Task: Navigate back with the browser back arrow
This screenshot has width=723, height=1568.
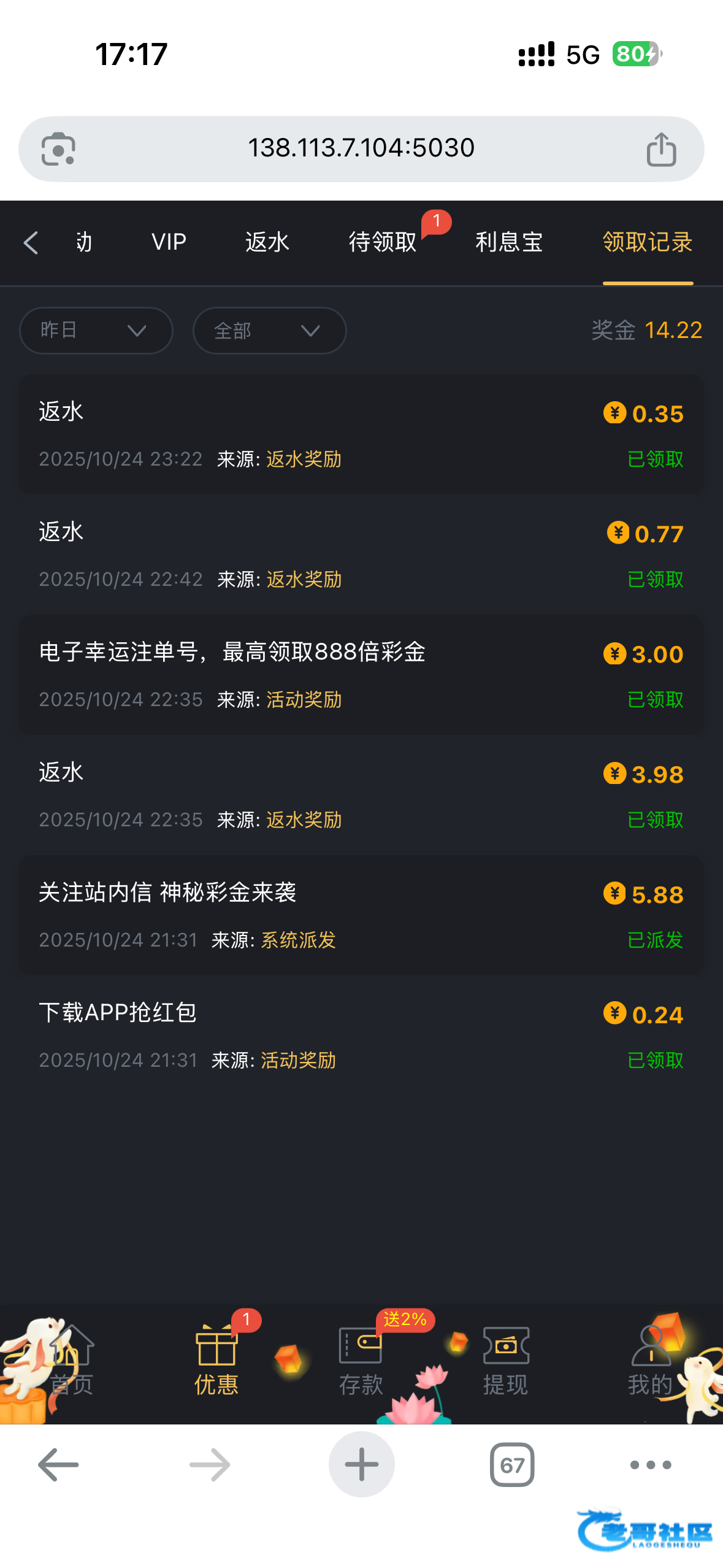Action: 58,1465
